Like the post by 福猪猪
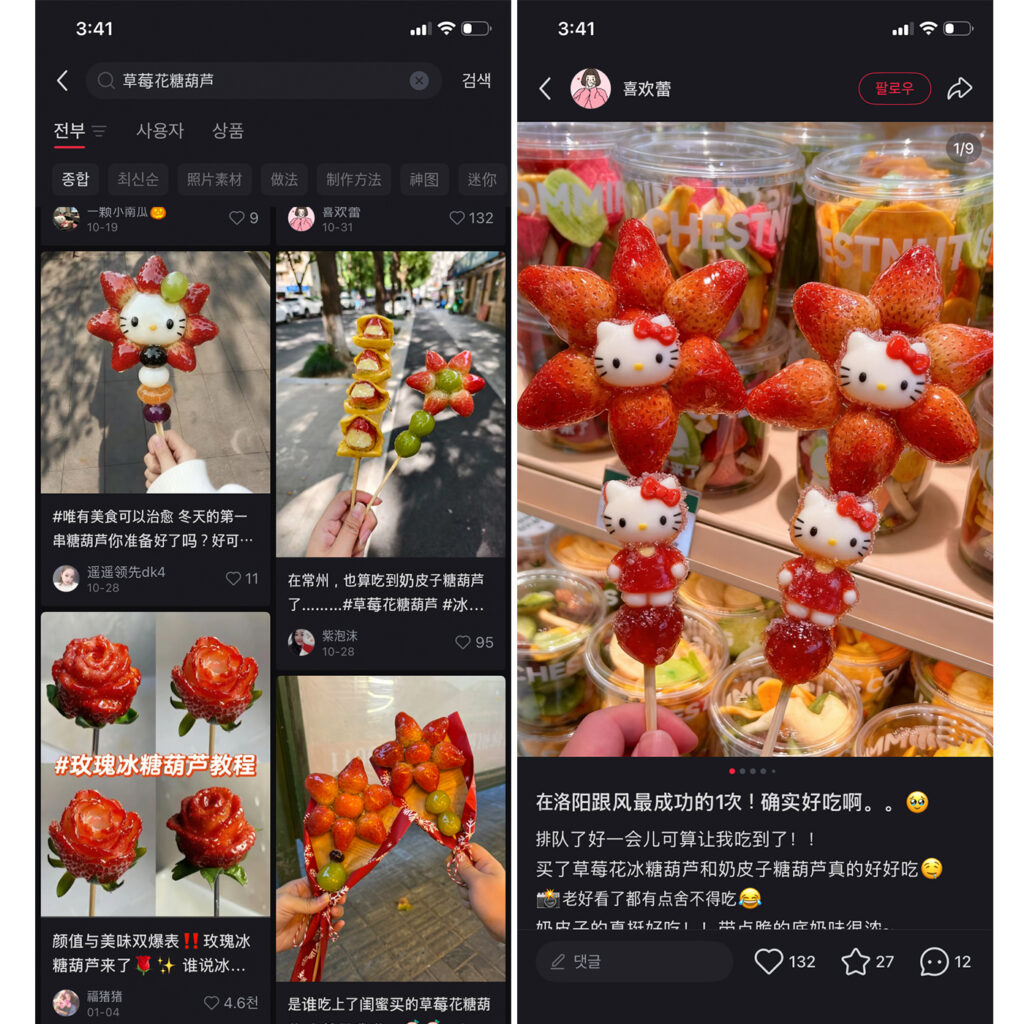The width and height of the screenshot is (1024, 1024). click(211, 1003)
